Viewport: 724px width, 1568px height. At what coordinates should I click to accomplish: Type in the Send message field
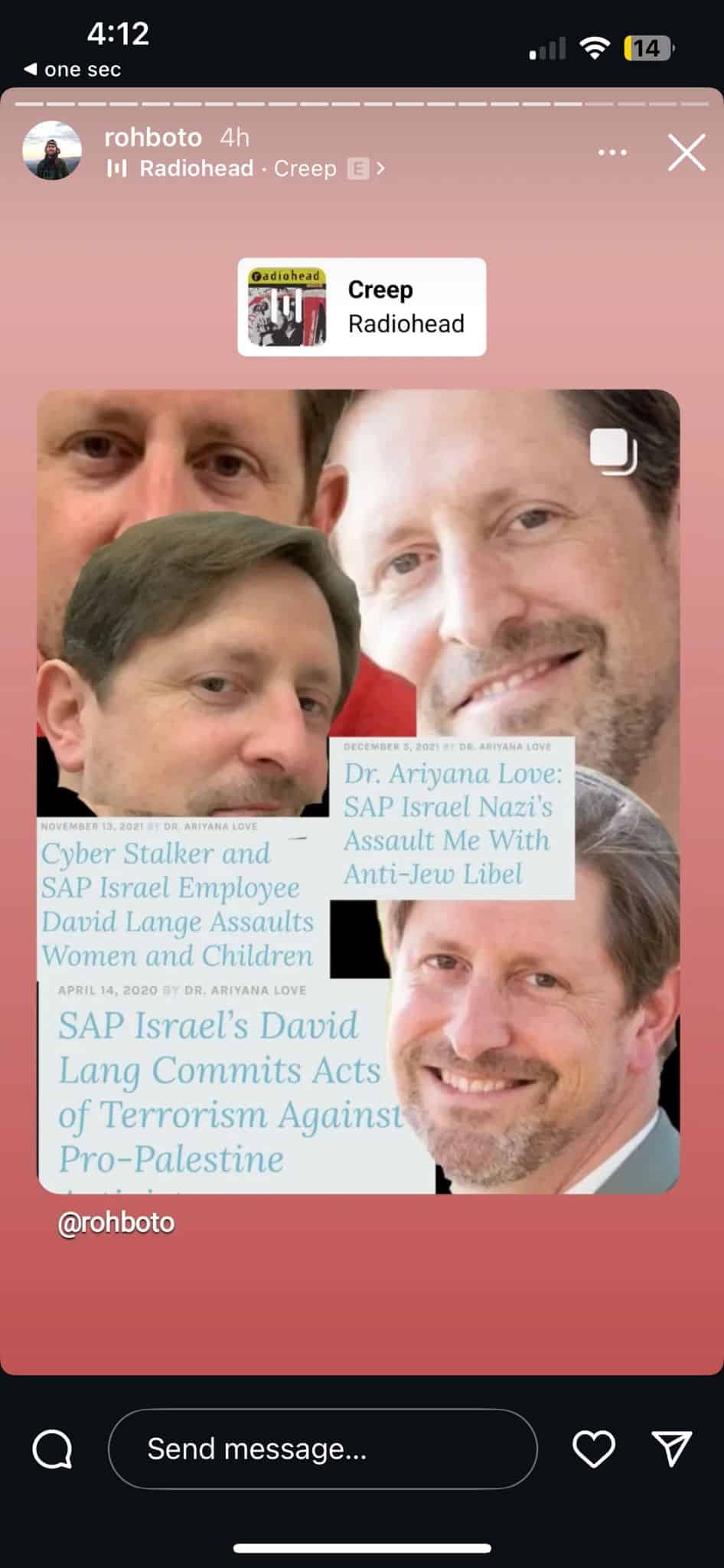pos(322,1449)
